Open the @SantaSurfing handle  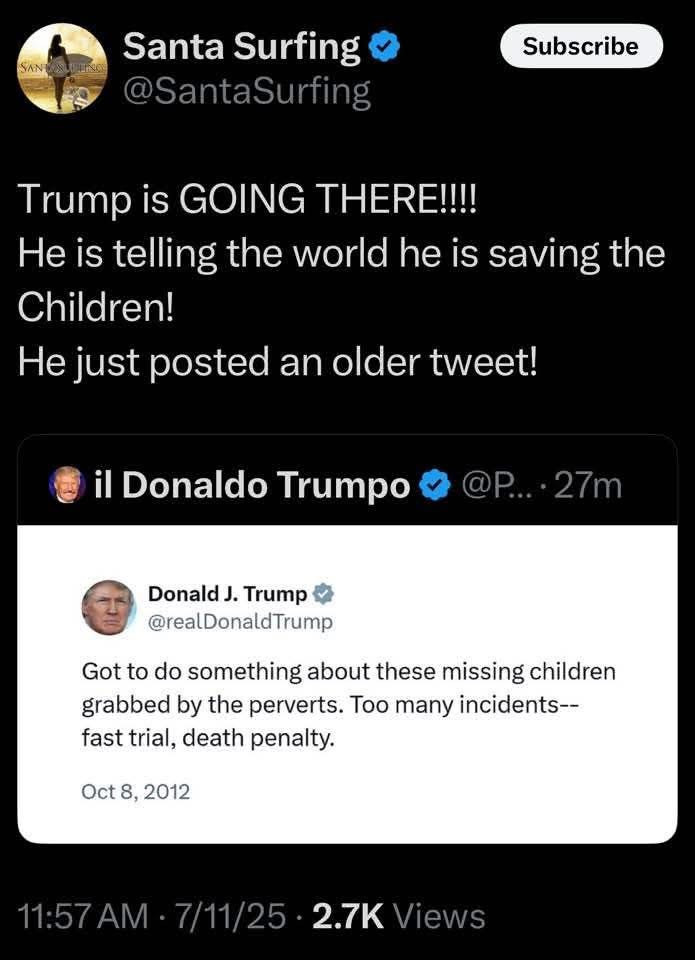tap(246, 92)
